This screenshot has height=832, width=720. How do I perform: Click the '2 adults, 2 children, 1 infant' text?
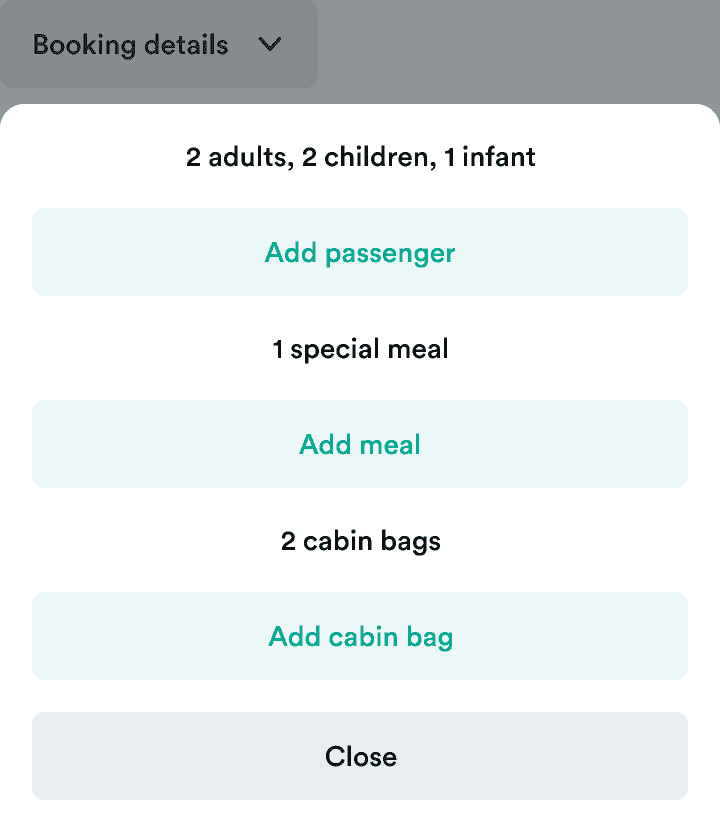click(x=360, y=157)
